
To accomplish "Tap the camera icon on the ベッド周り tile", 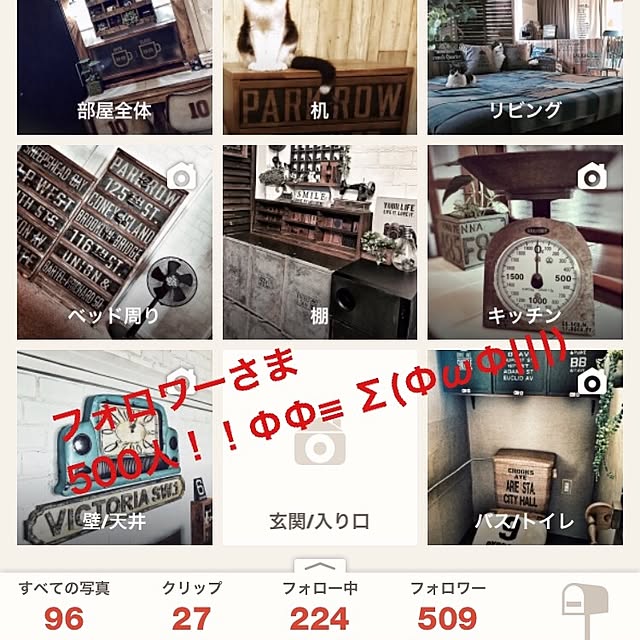I will pyautogui.click(x=181, y=177).
